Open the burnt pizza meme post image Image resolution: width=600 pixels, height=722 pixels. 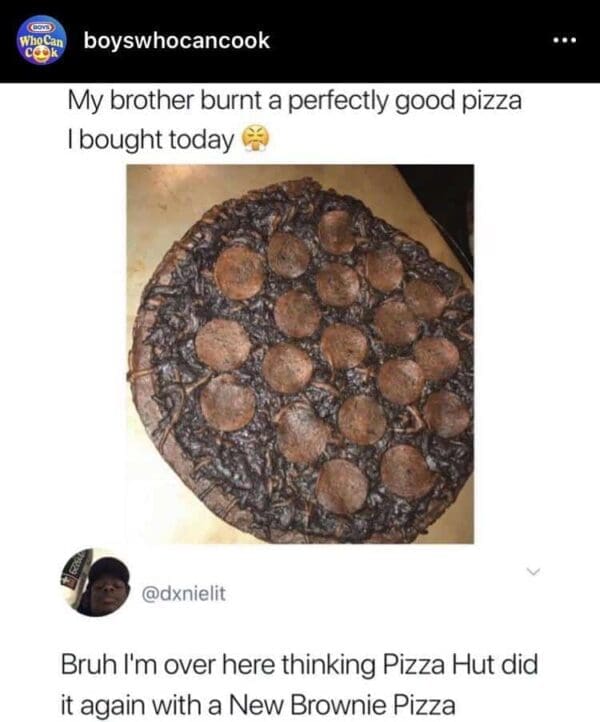(x=300, y=354)
